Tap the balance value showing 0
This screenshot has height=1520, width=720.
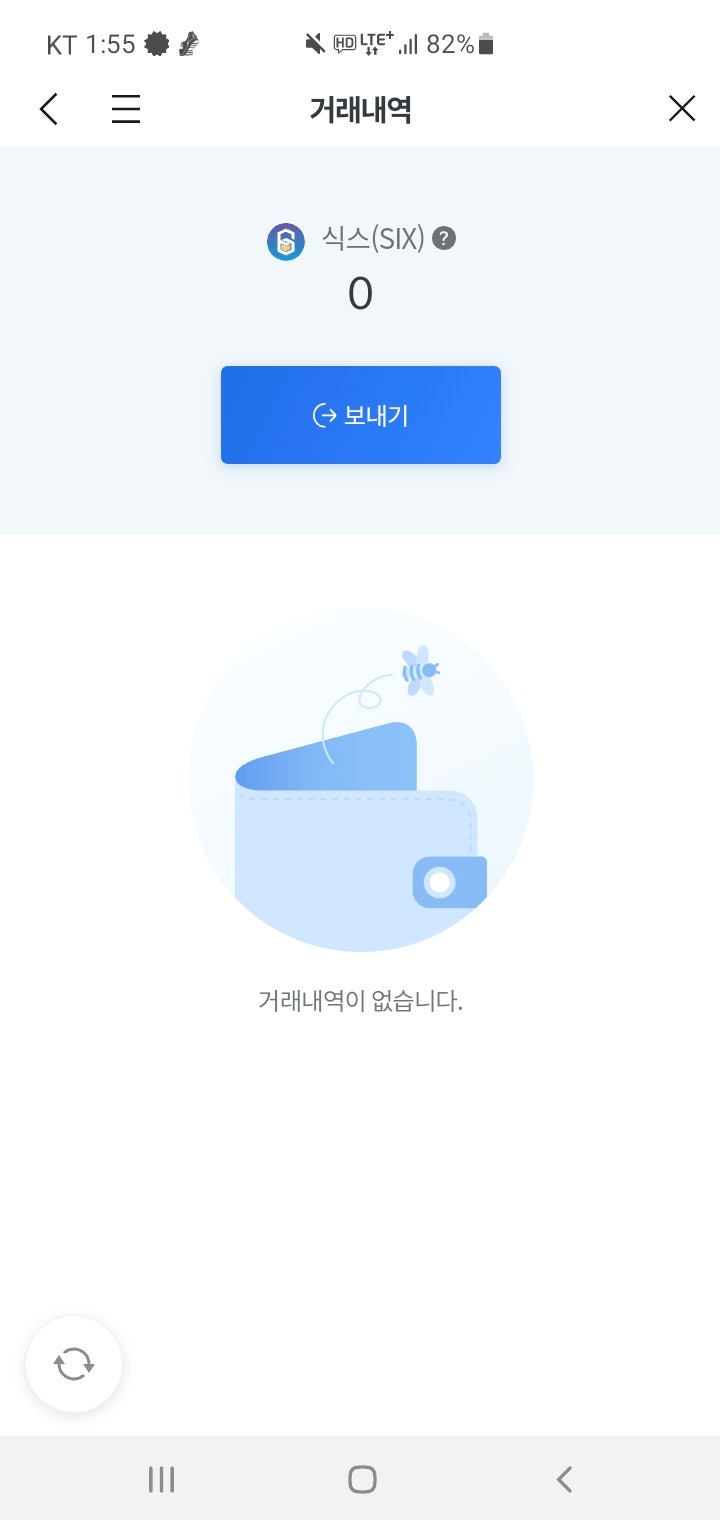pyautogui.click(x=361, y=294)
